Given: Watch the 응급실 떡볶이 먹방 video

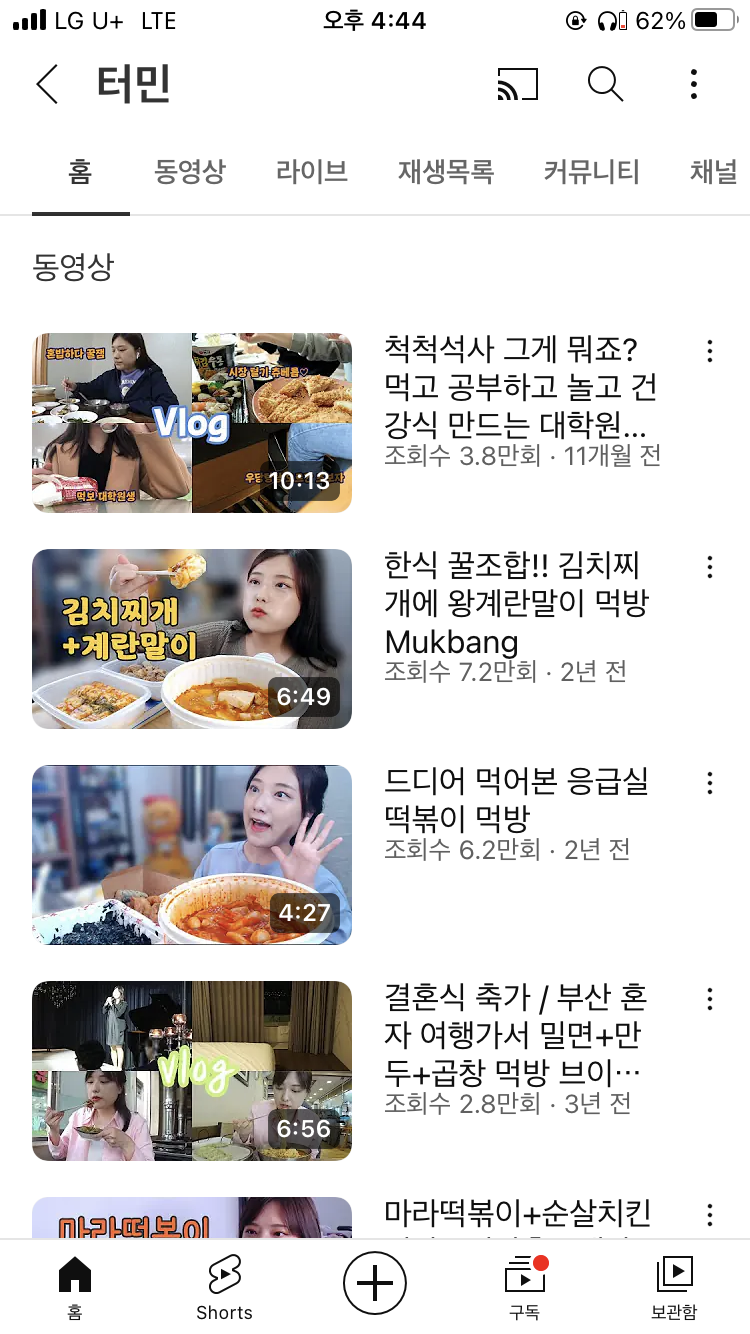Looking at the screenshot, I should click(x=192, y=855).
